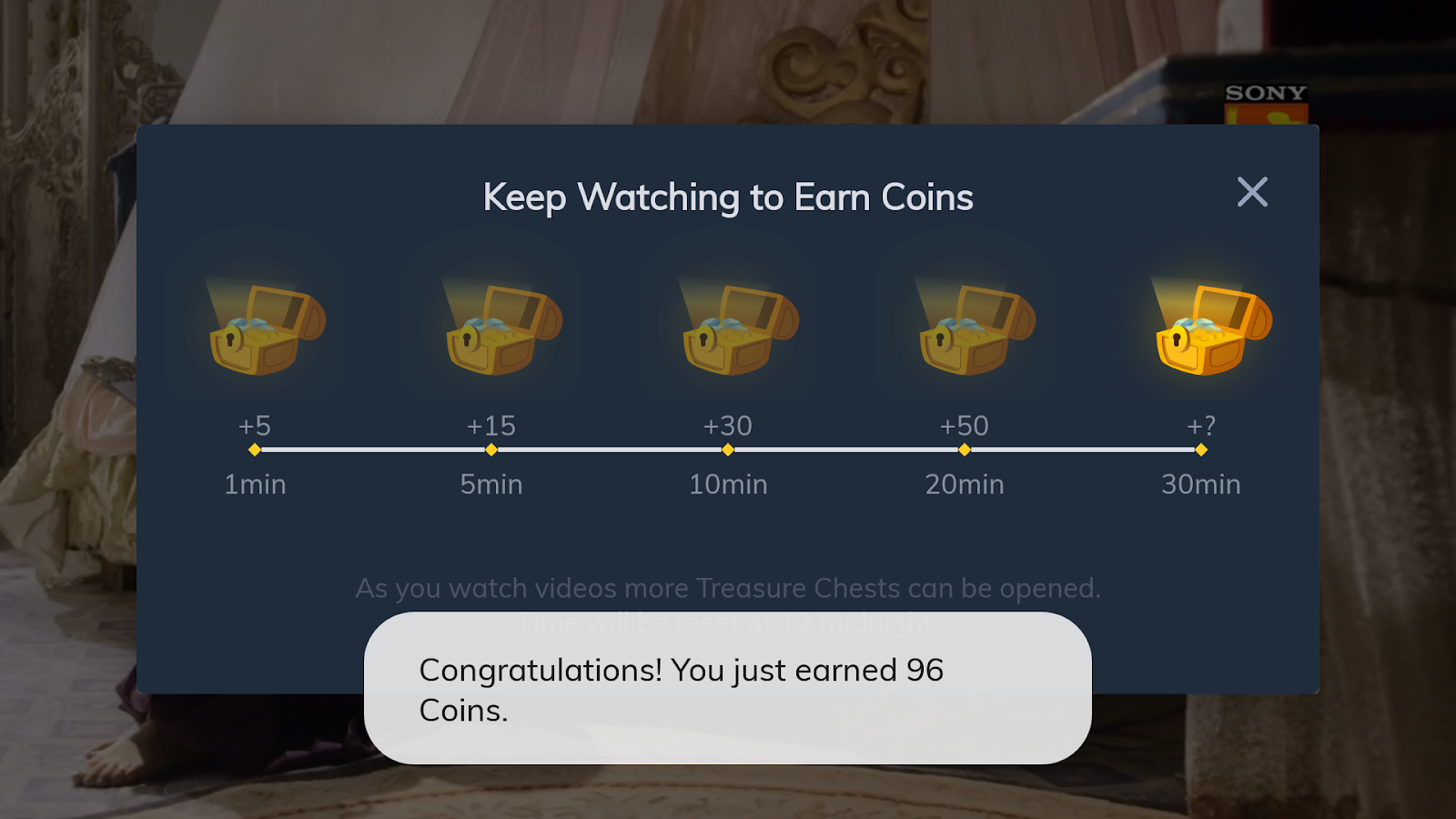This screenshot has width=1456, height=819.
Task: Open the 10min treasure chest
Action: click(x=738, y=326)
